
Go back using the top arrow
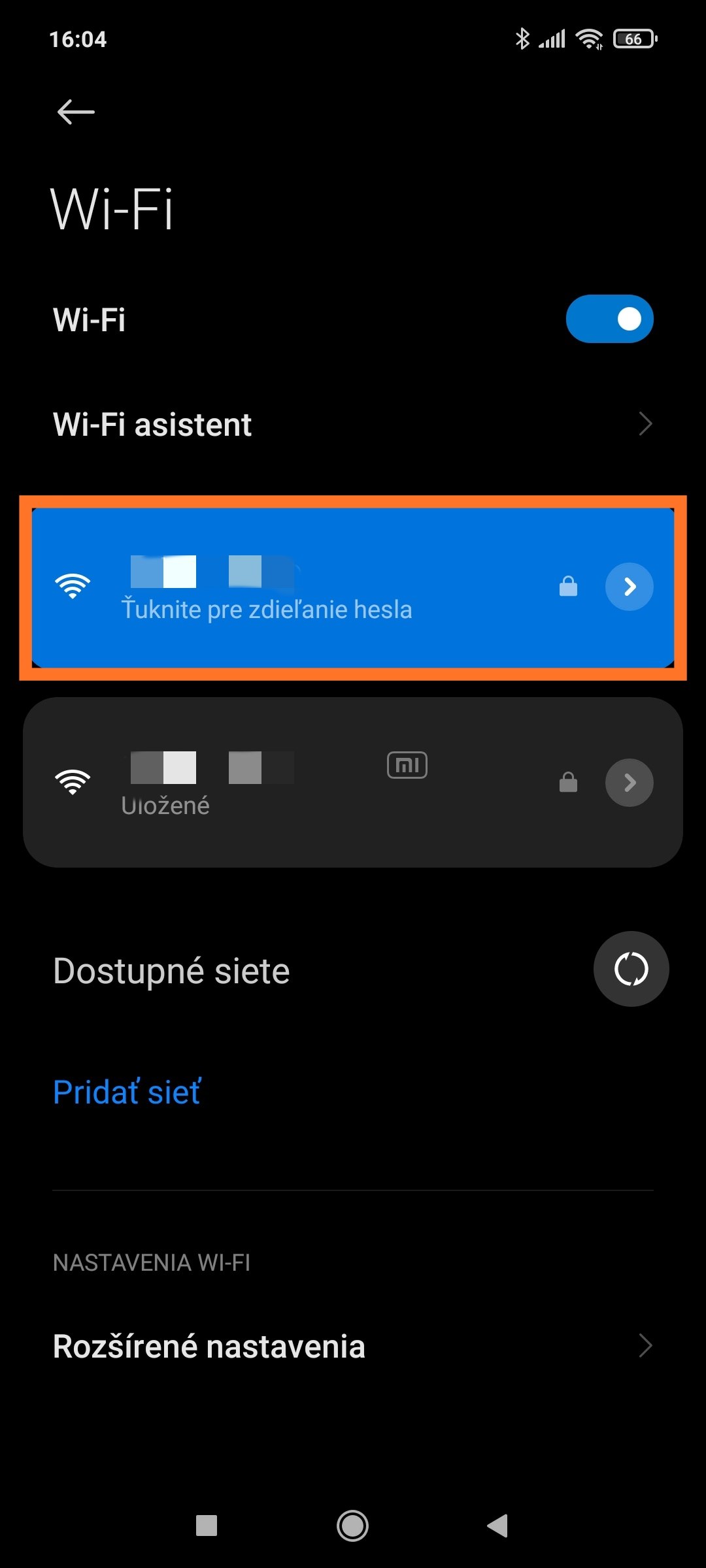click(x=76, y=112)
